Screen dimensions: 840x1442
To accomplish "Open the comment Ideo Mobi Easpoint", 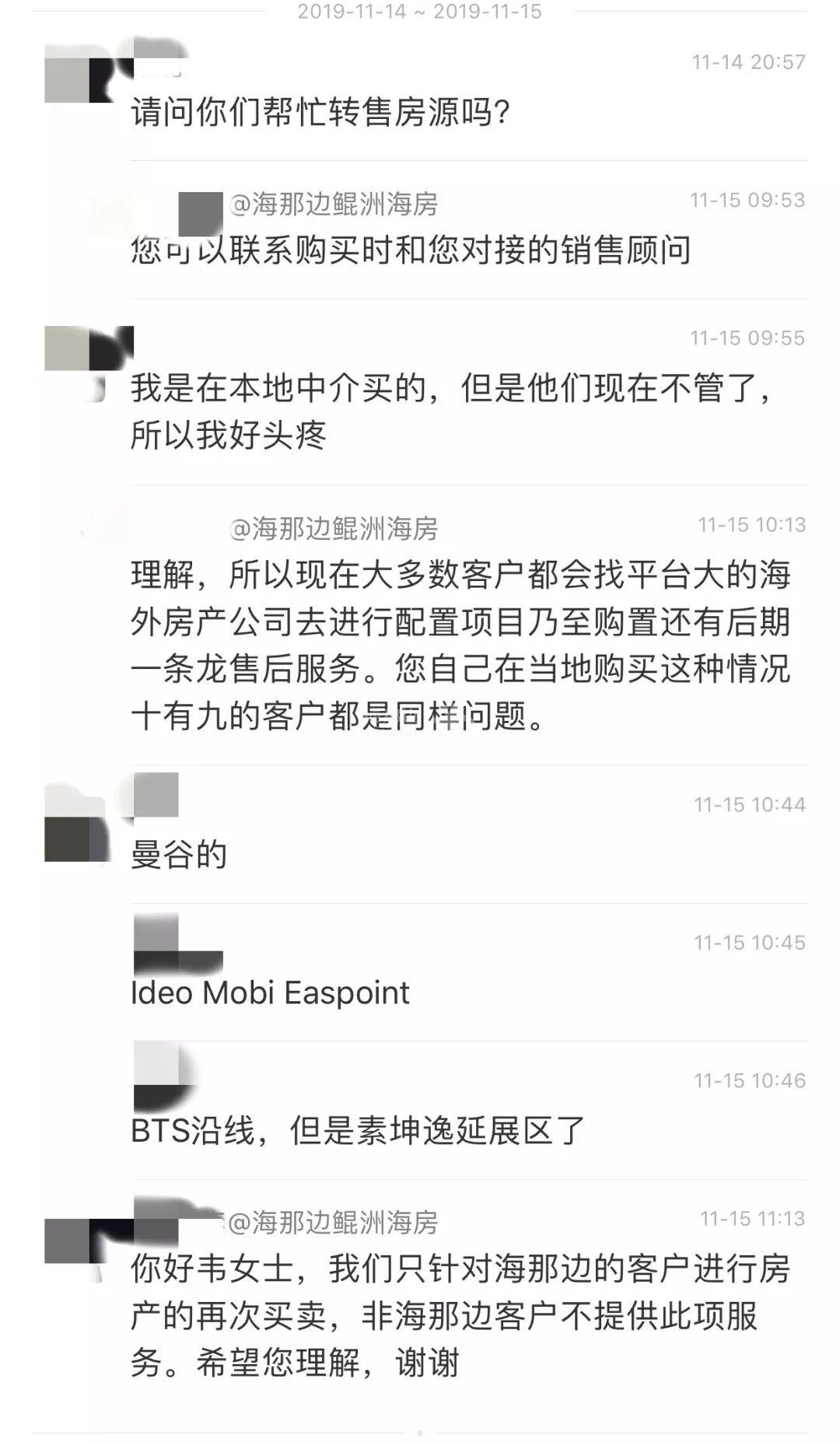I will (270, 993).
